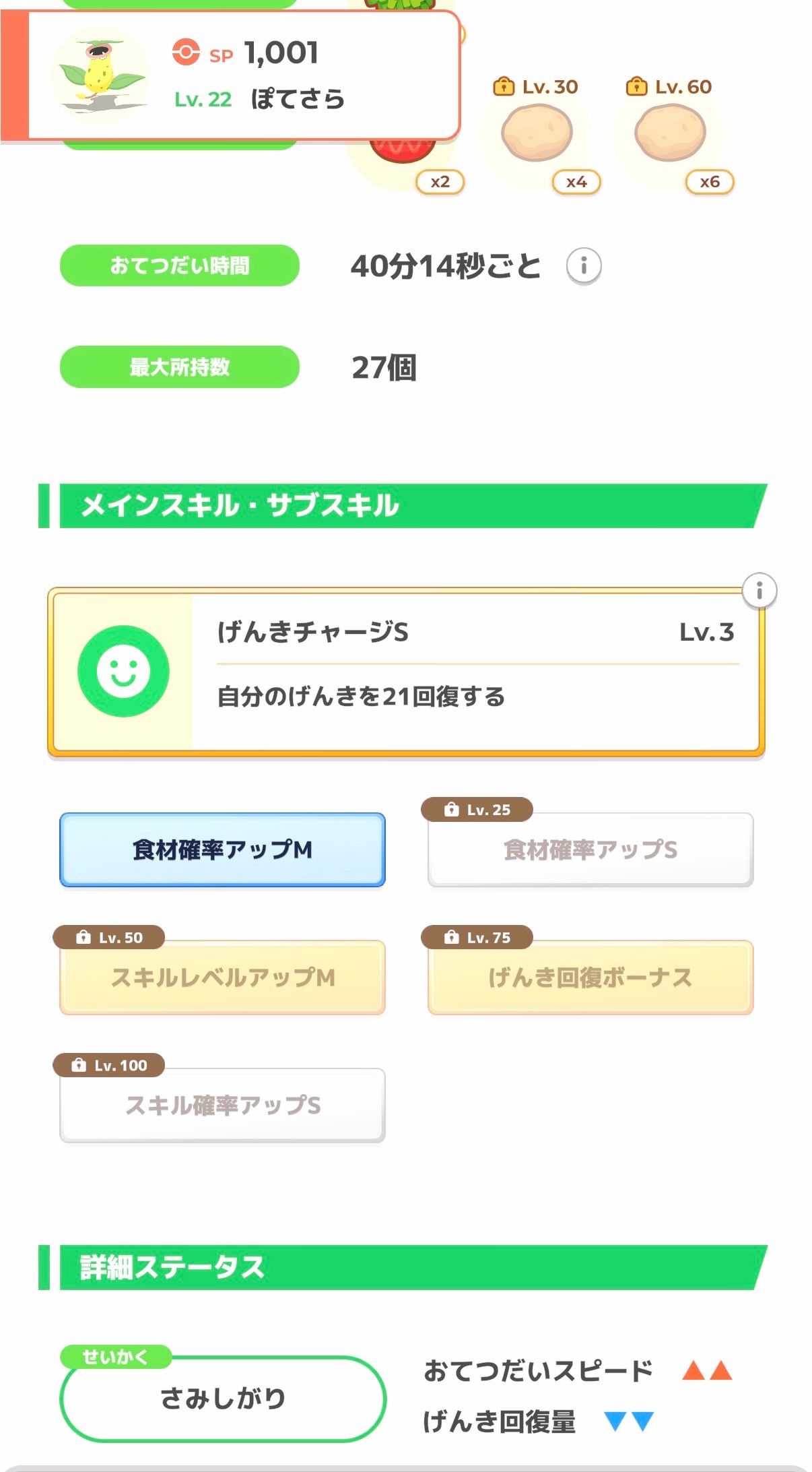This screenshot has height=1472, width=812.
Task: Tap locked sub skill 食材確率アップS
Action: 590,850
